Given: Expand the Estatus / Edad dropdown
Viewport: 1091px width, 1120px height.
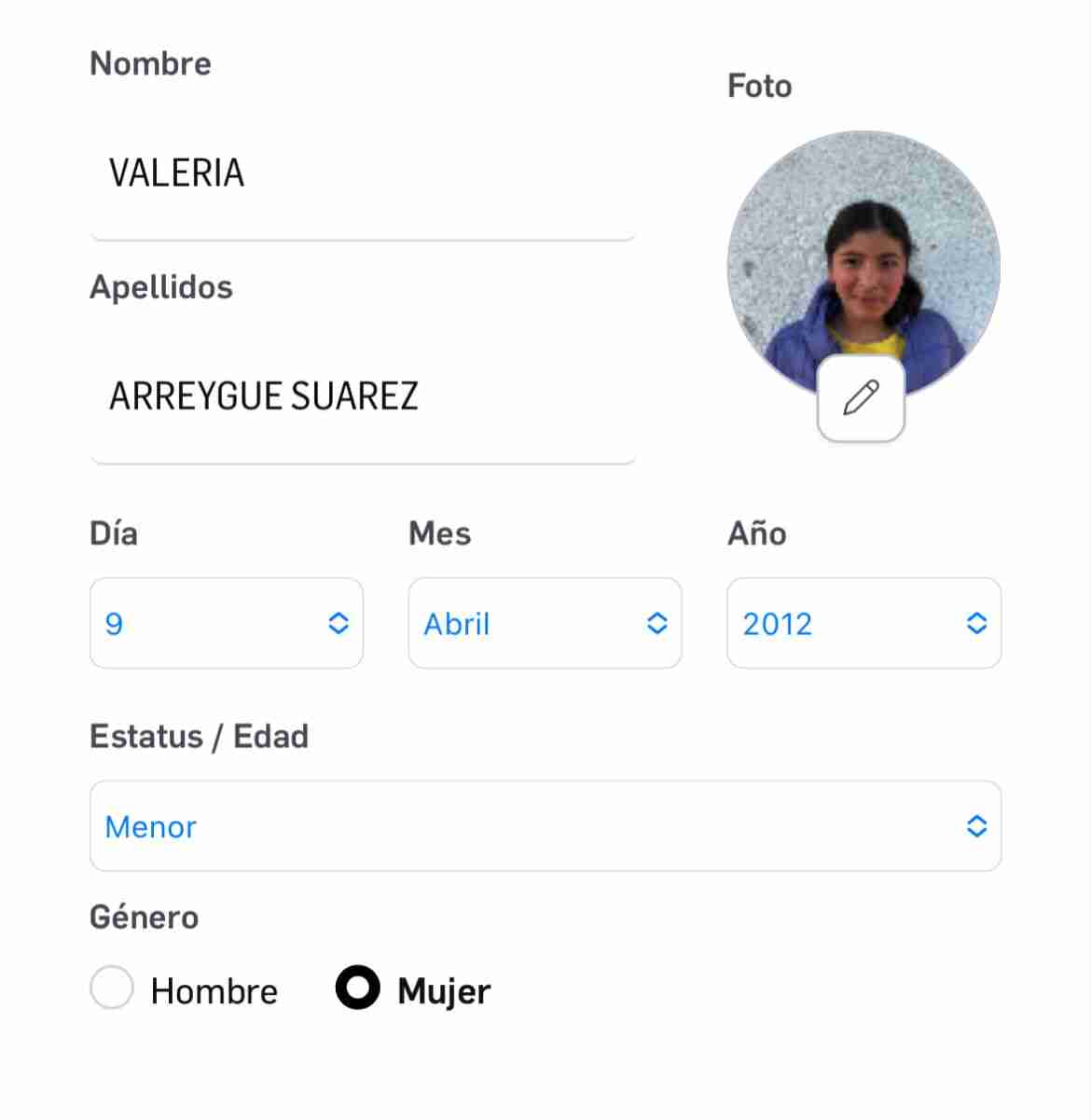Looking at the screenshot, I should pyautogui.click(x=545, y=826).
